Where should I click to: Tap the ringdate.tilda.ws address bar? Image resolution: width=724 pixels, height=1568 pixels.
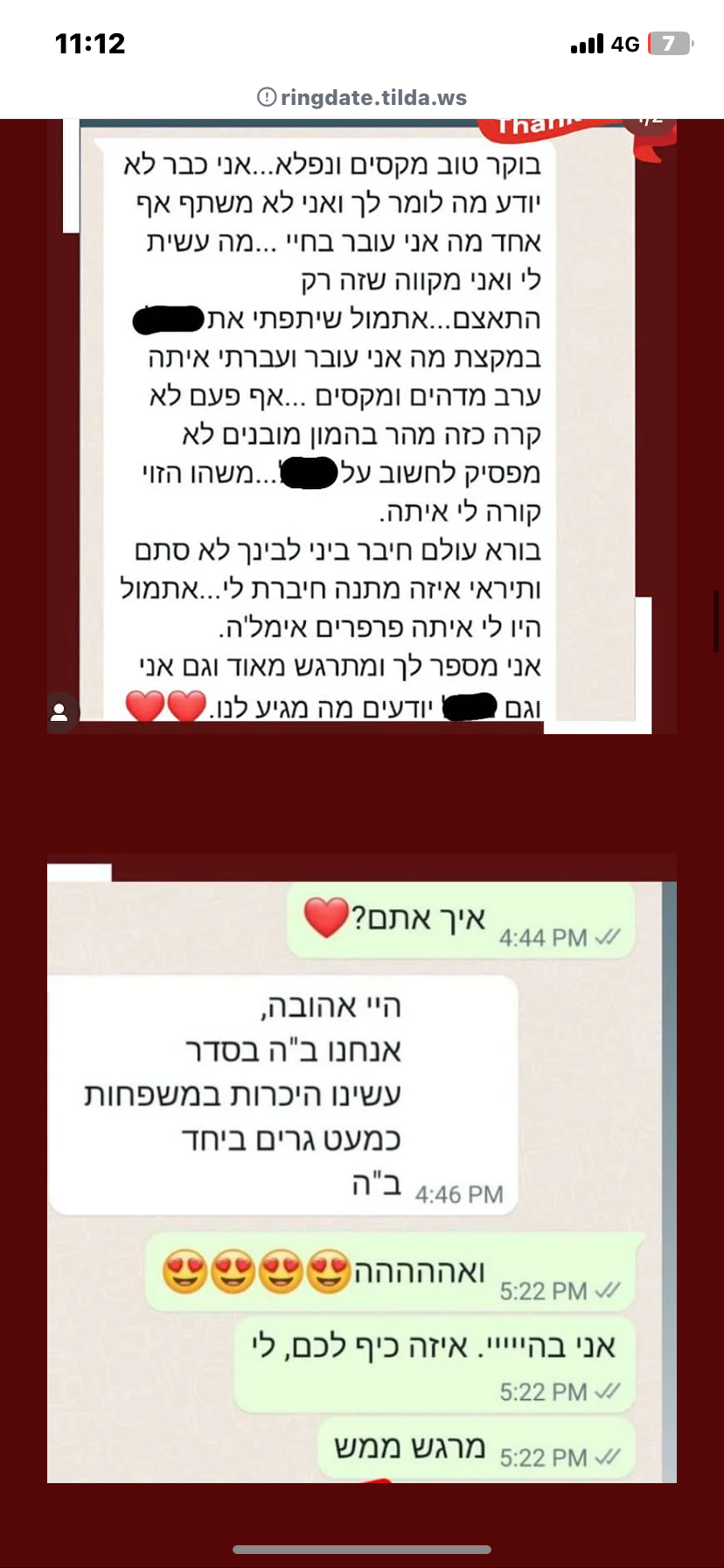pos(362,97)
